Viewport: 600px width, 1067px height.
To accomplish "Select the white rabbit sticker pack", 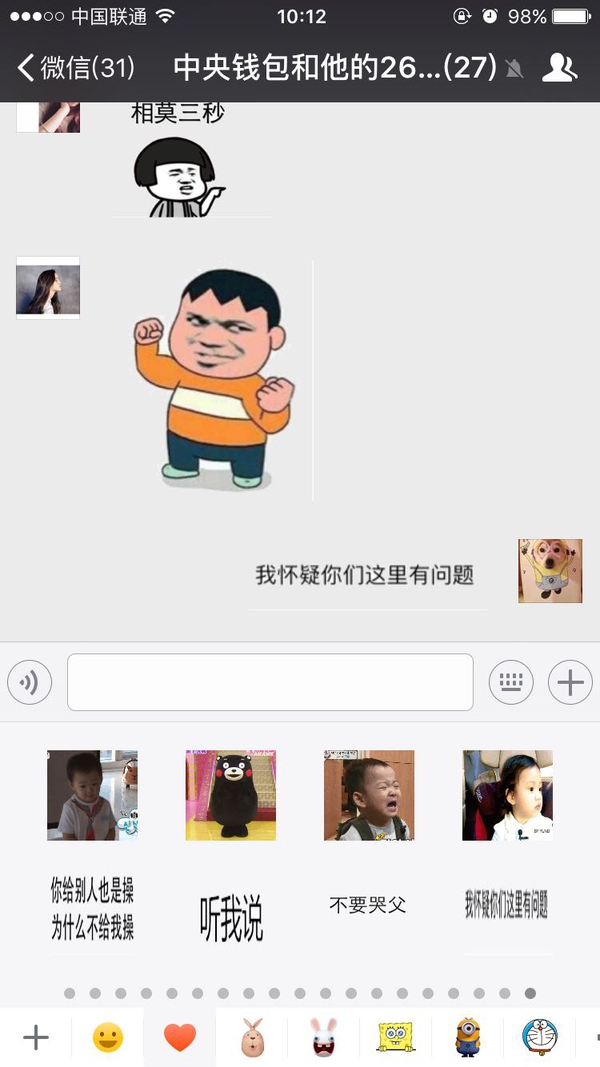I will (x=323, y=1037).
